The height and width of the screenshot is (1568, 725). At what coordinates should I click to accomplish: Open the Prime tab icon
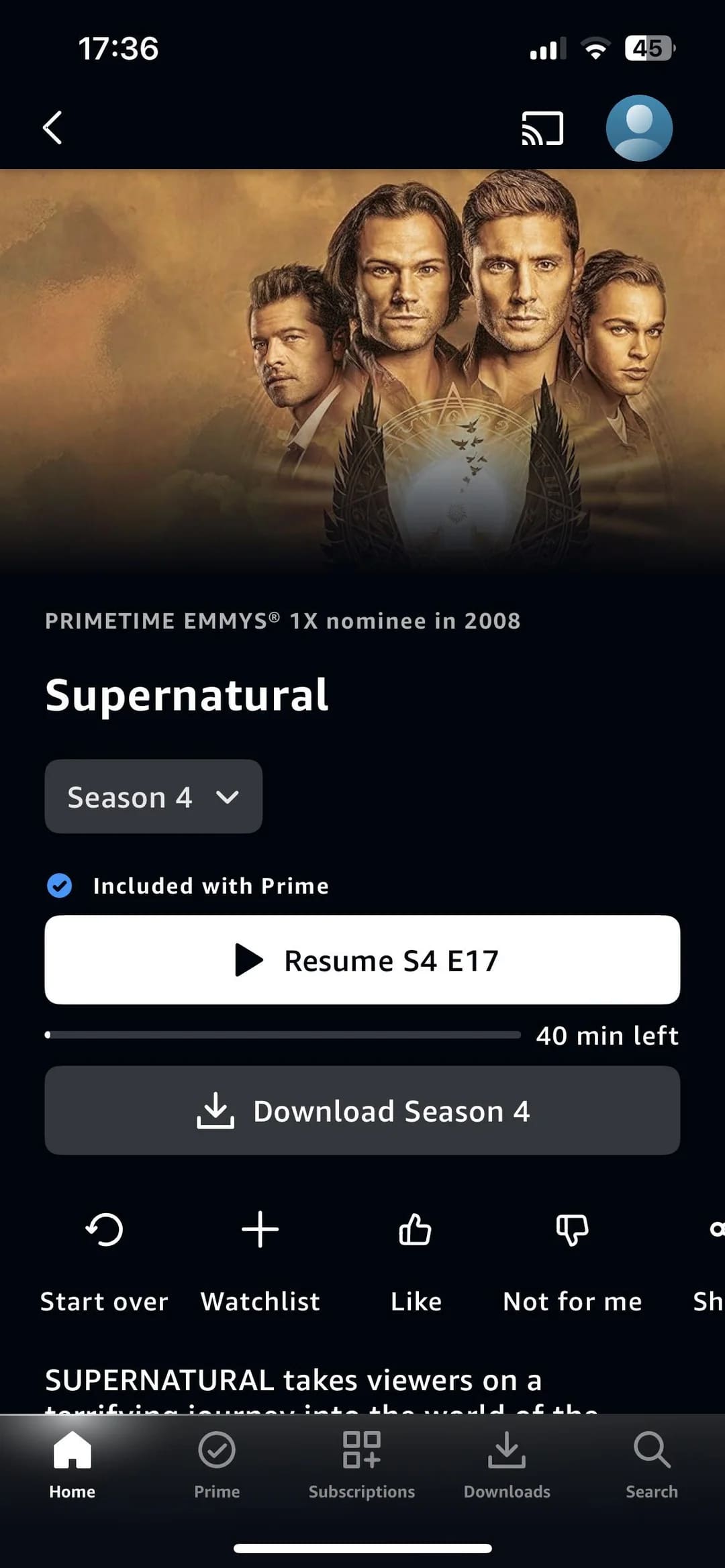pyautogui.click(x=216, y=1459)
